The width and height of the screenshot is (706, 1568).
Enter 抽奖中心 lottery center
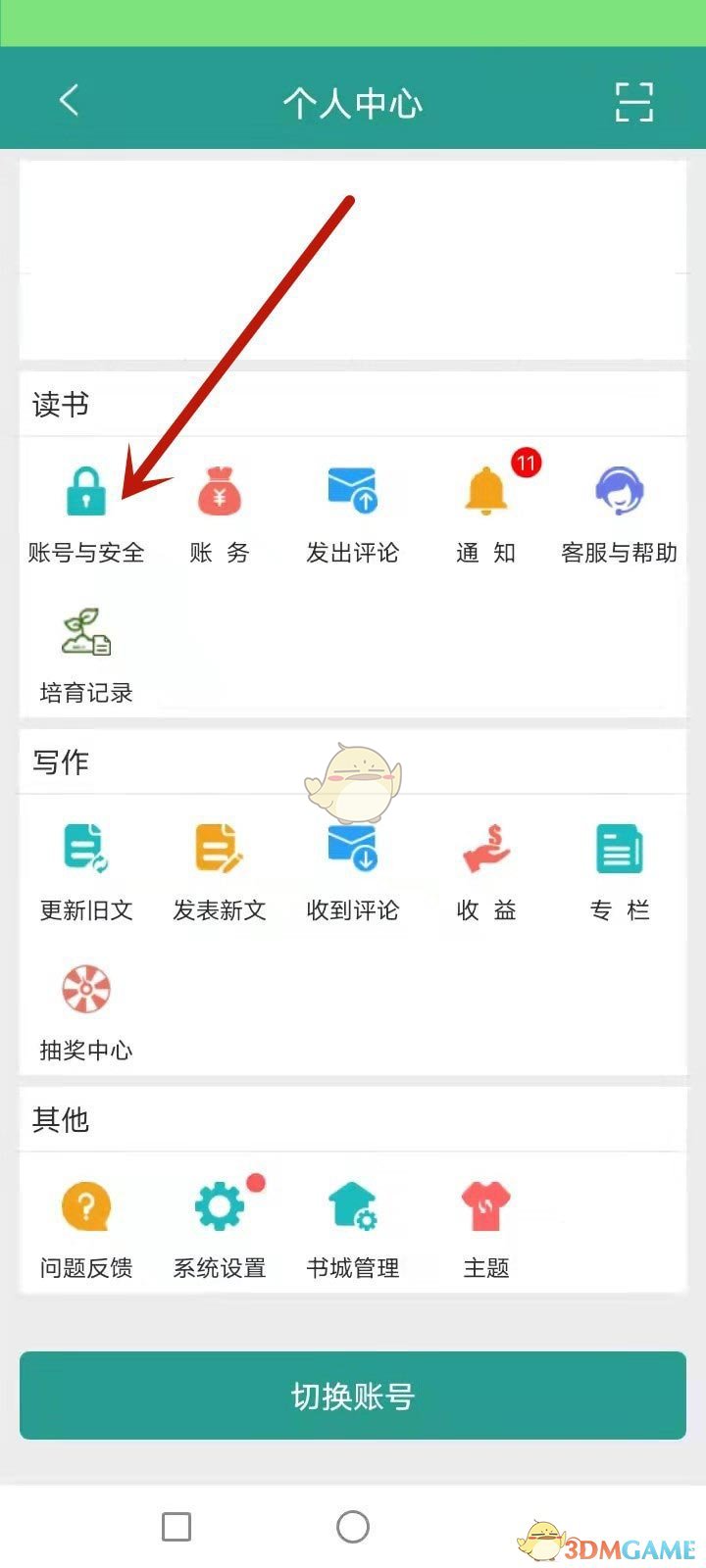tap(86, 1010)
